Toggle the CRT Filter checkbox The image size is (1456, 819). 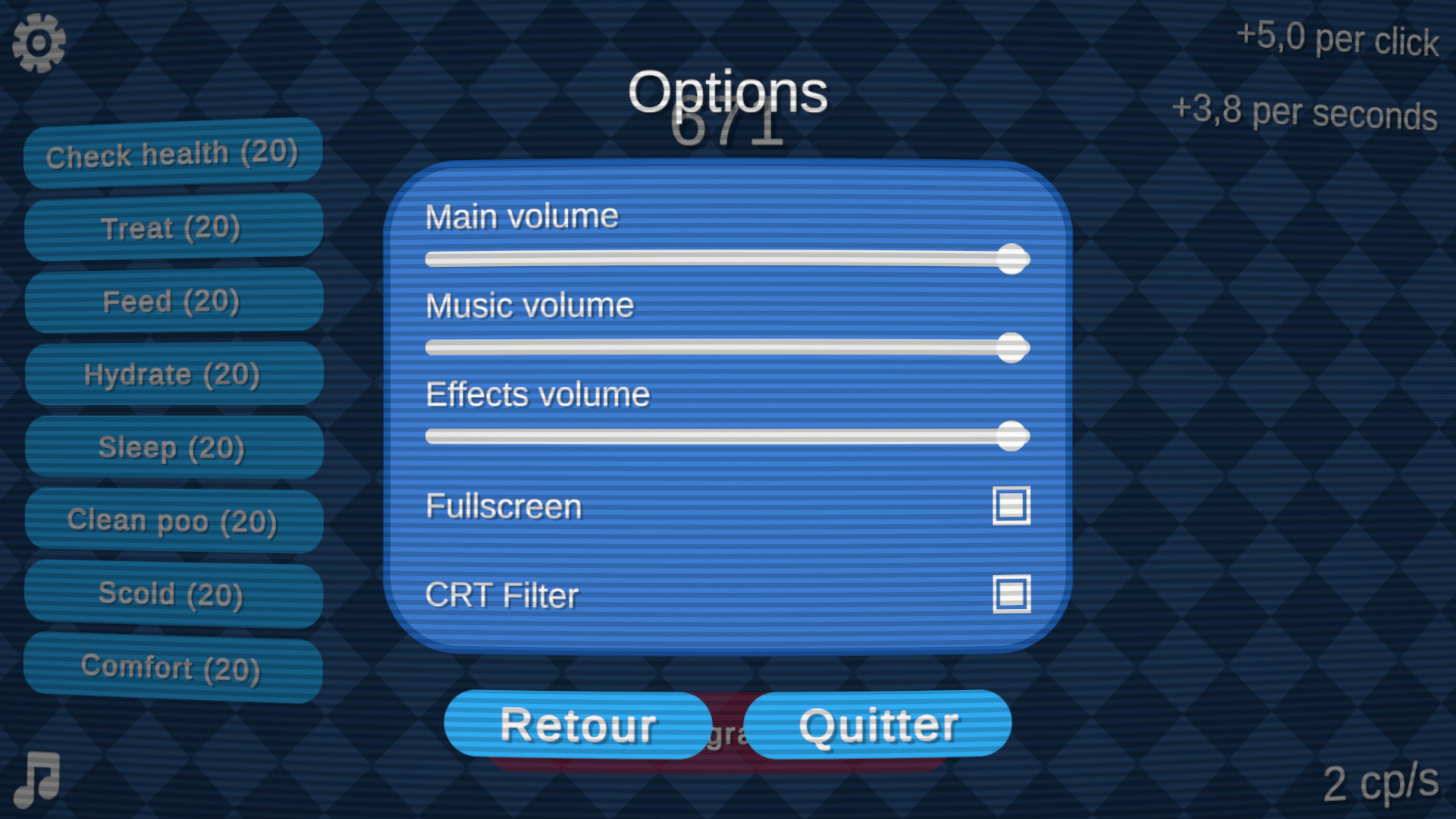click(1011, 595)
